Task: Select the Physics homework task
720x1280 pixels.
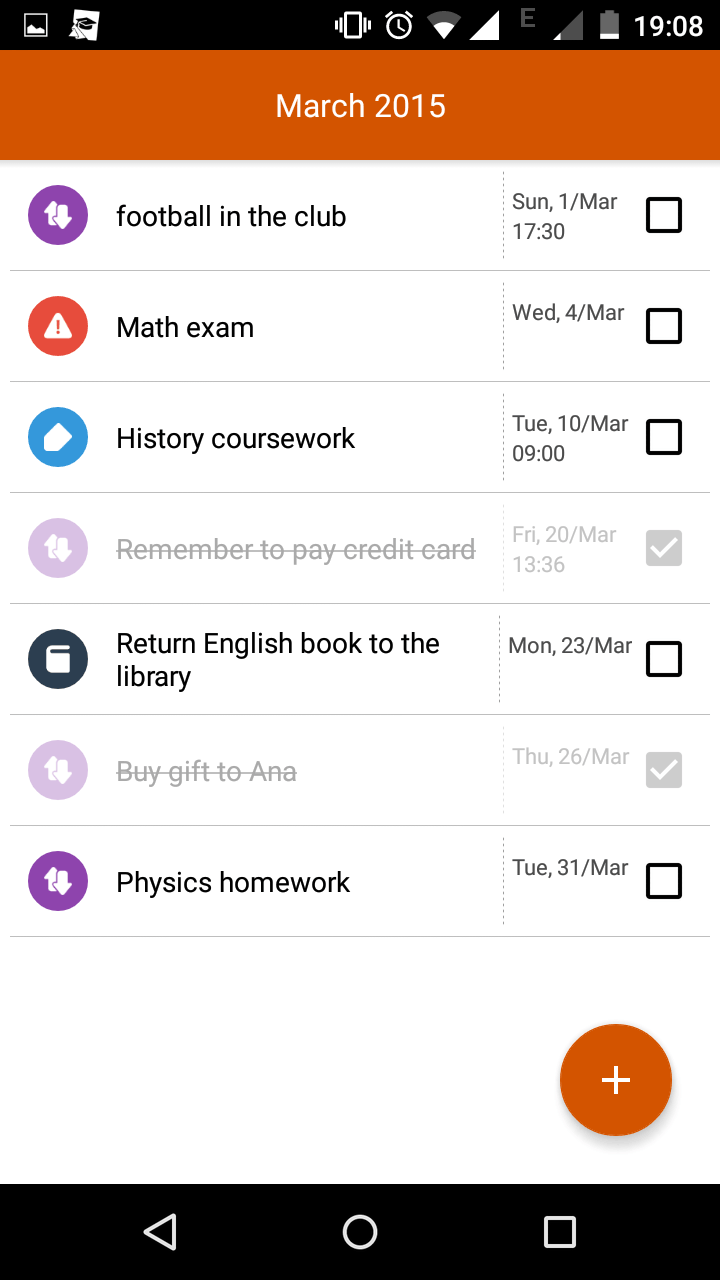Action: (x=233, y=883)
